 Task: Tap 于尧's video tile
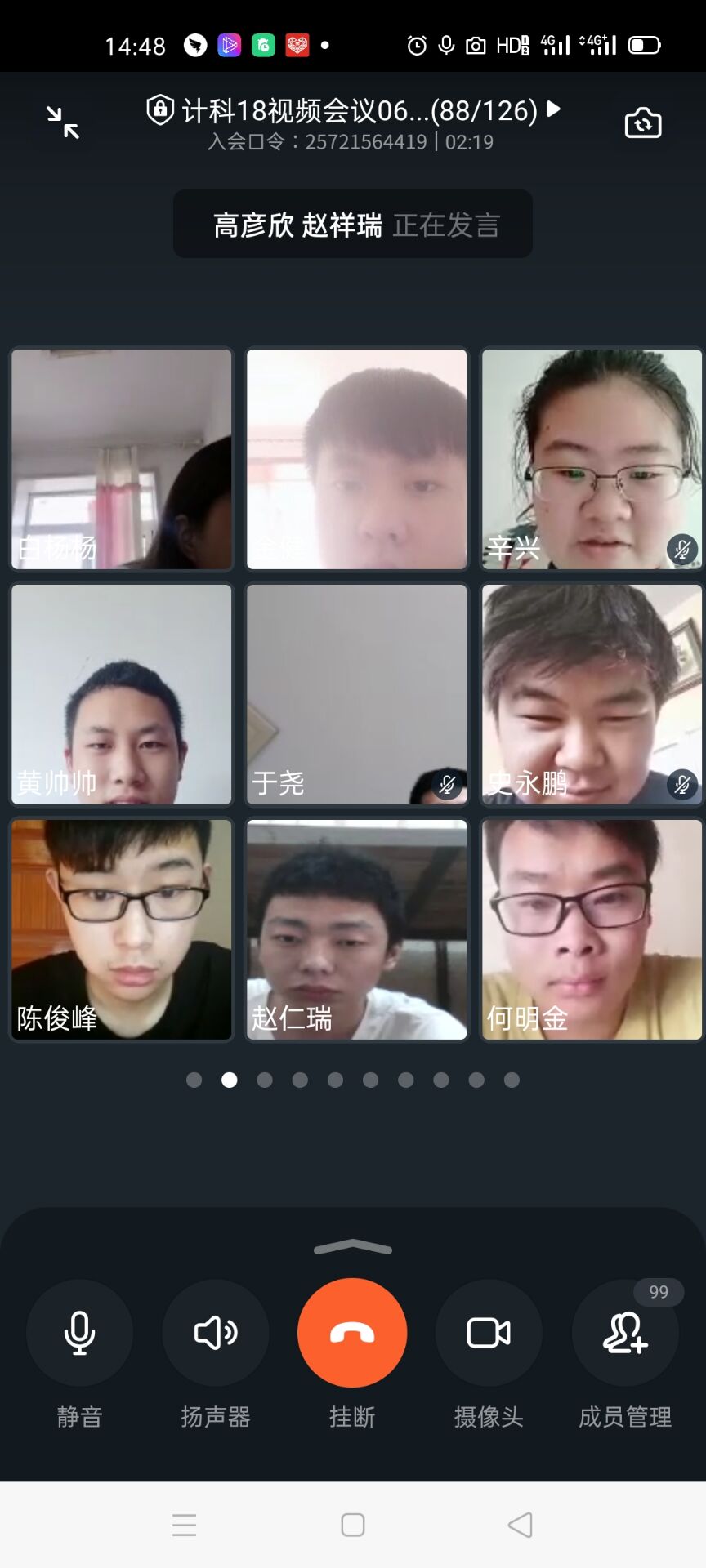click(x=357, y=694)
